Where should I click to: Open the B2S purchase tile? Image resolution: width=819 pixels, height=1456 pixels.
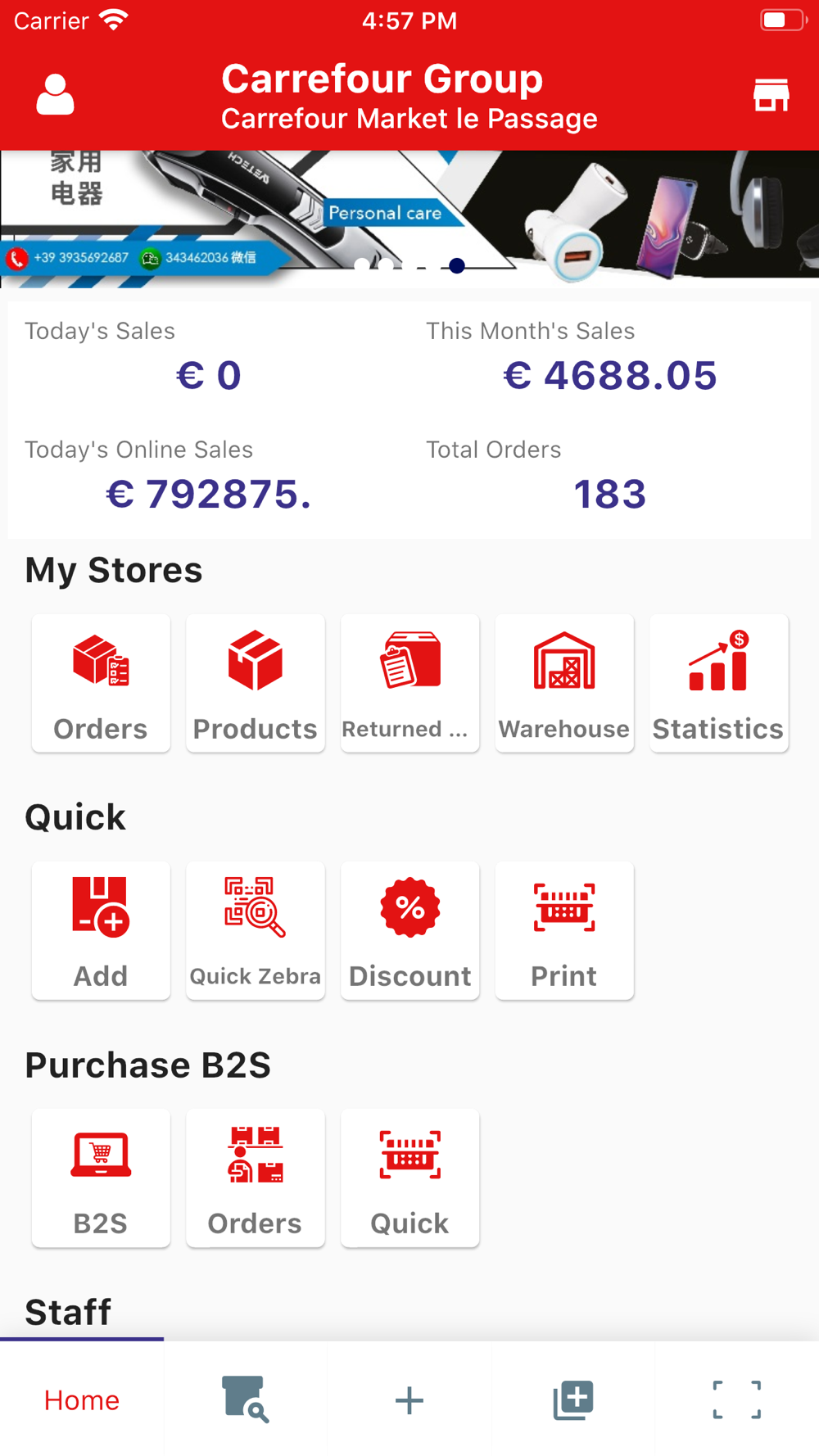(101, 1178)
